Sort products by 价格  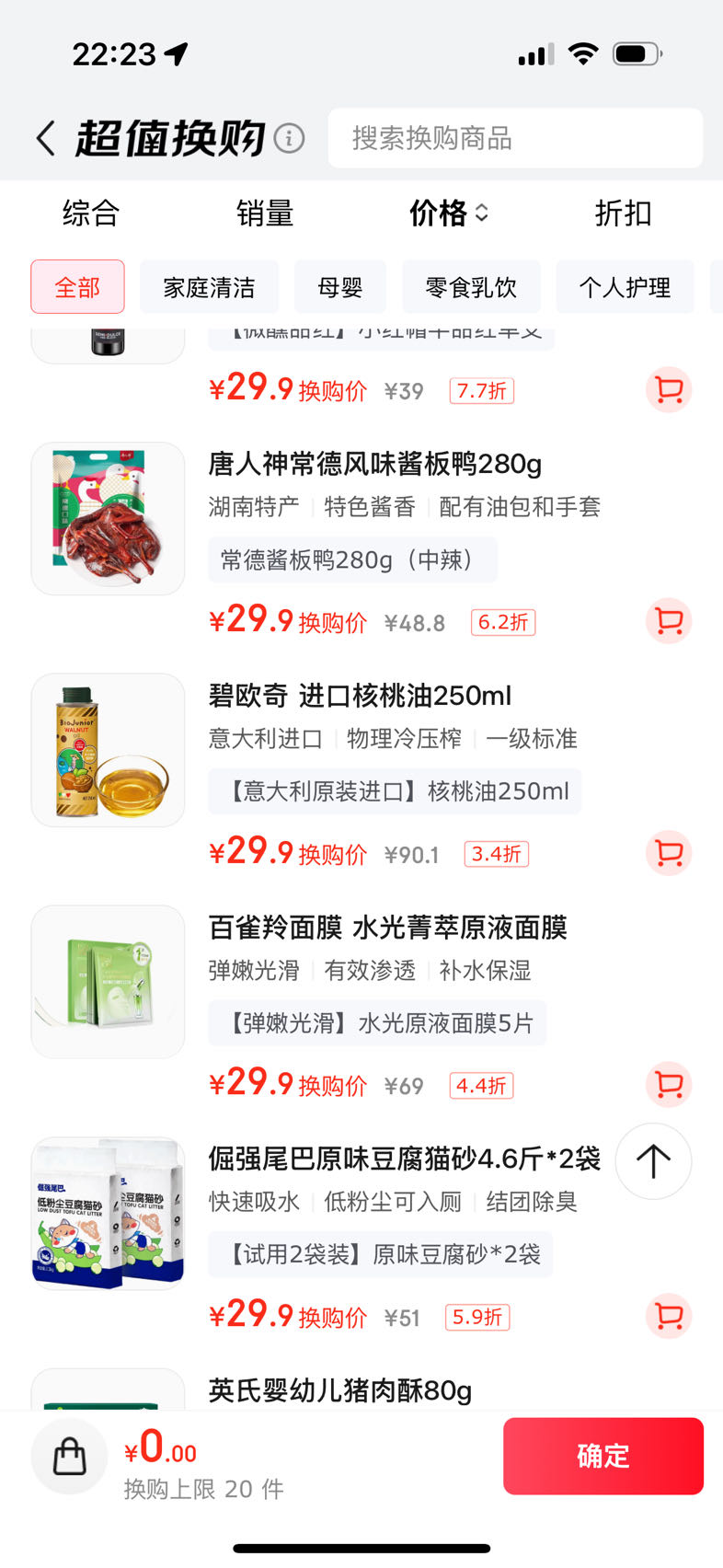click(x=448, y=213)
